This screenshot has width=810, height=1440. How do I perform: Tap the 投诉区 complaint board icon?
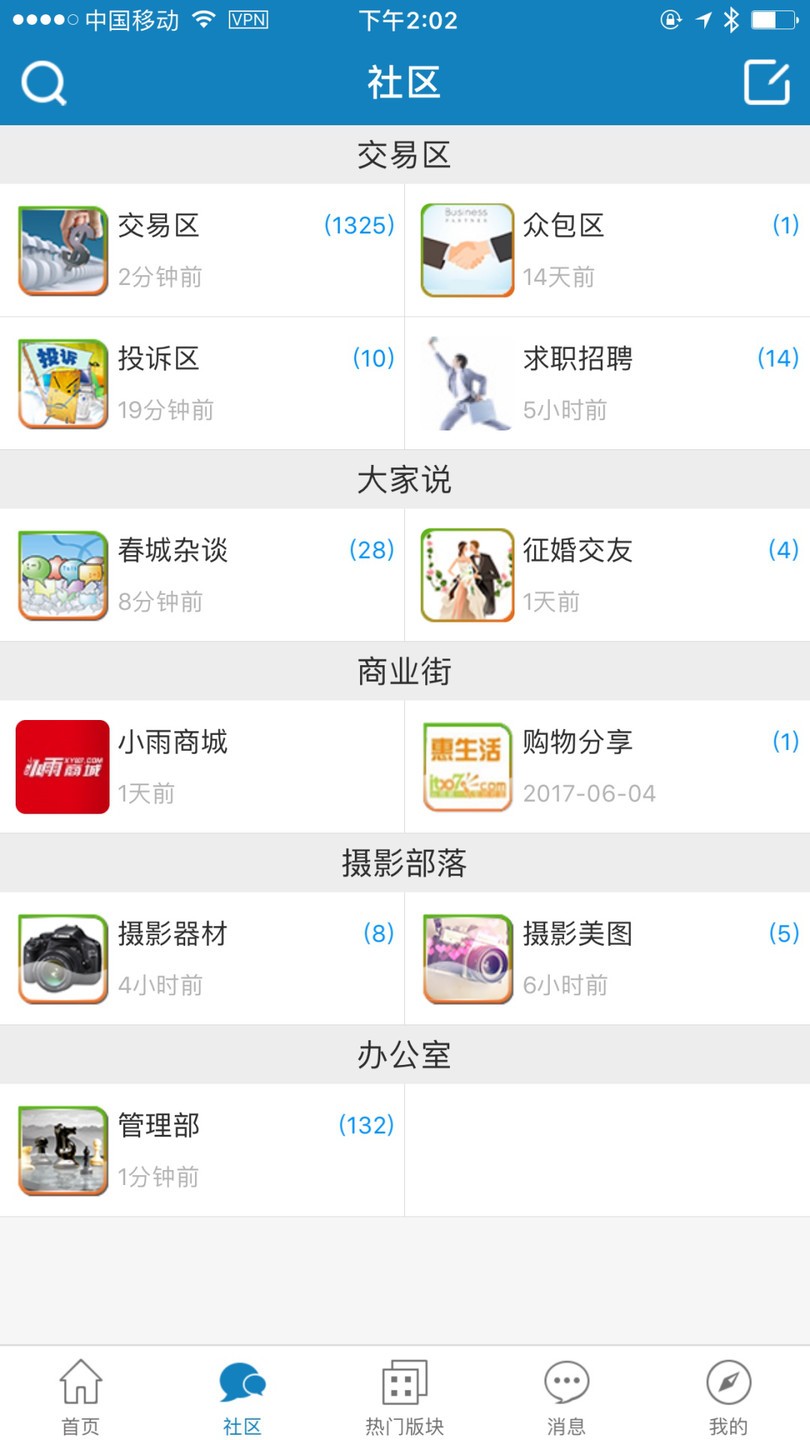coord(62,382)
